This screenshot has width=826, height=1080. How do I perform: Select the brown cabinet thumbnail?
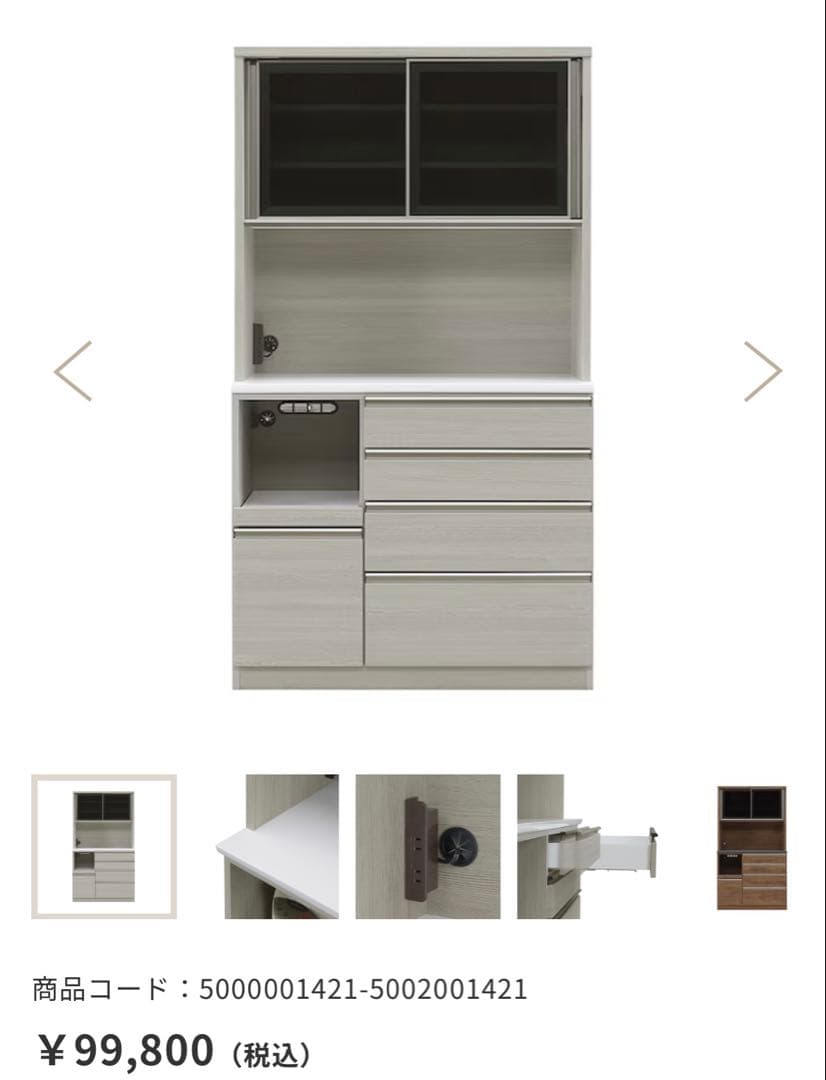point(751,846)
